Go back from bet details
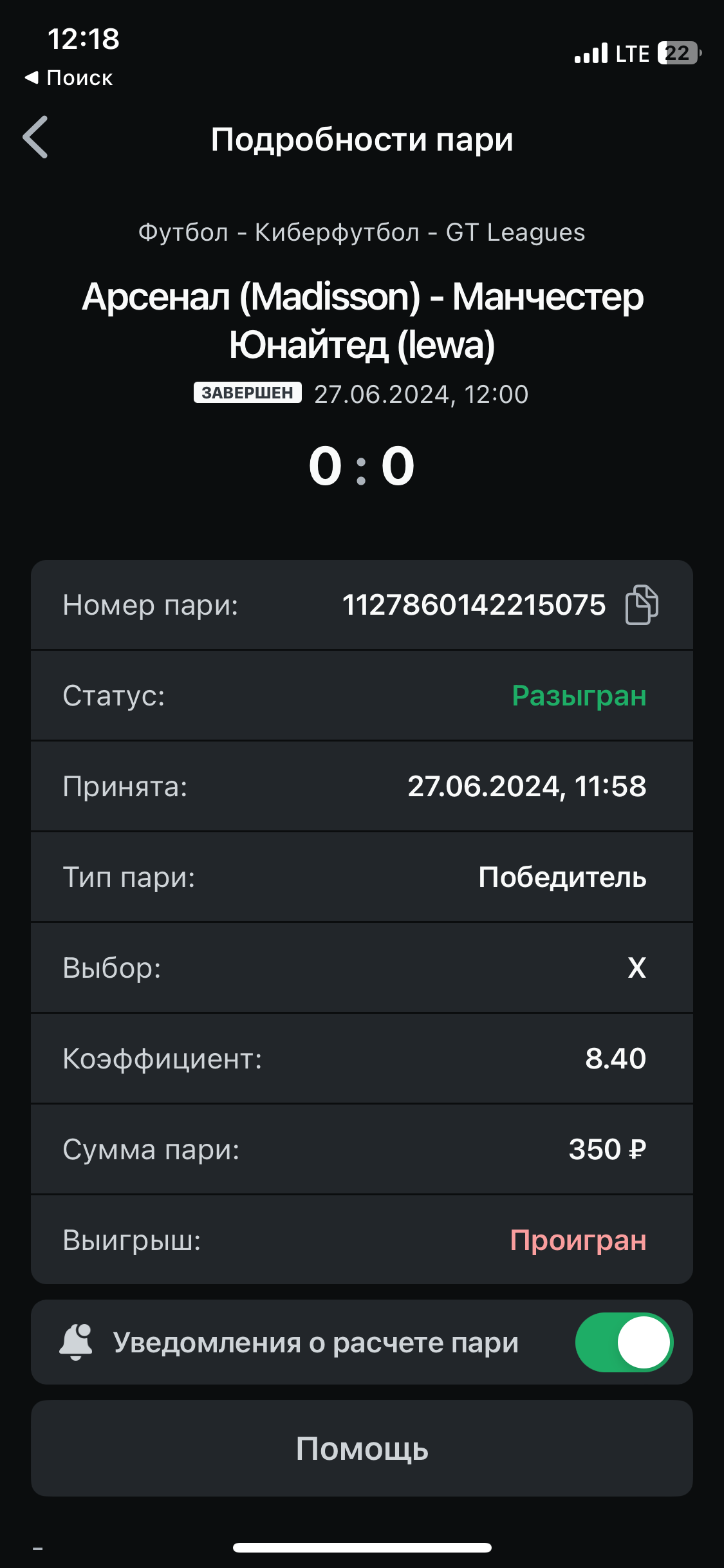This screenshot has width=724, height=1568. (35, 137)
